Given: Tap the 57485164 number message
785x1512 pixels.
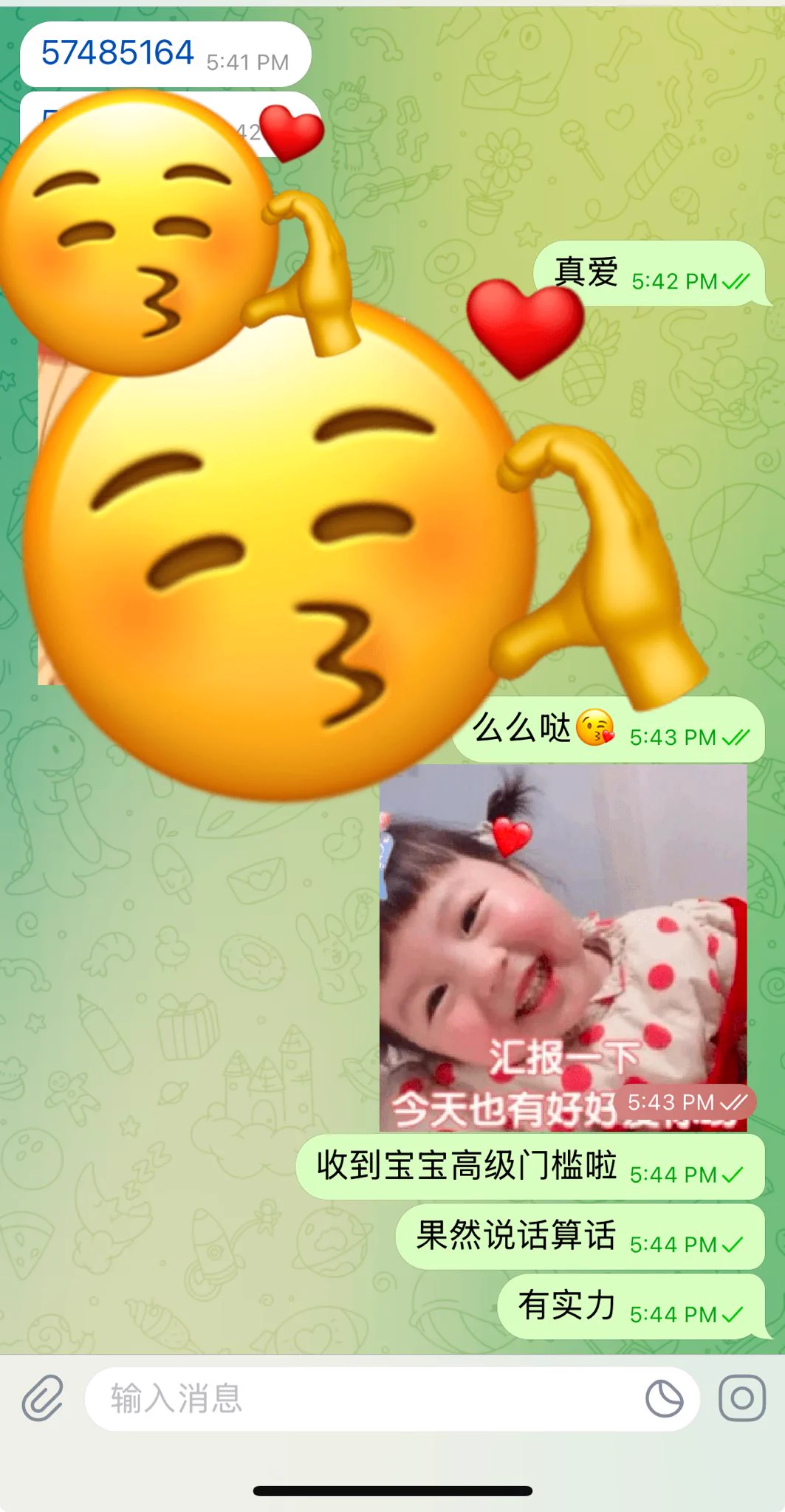Looking at the screenshot, I should coord(118,54).
